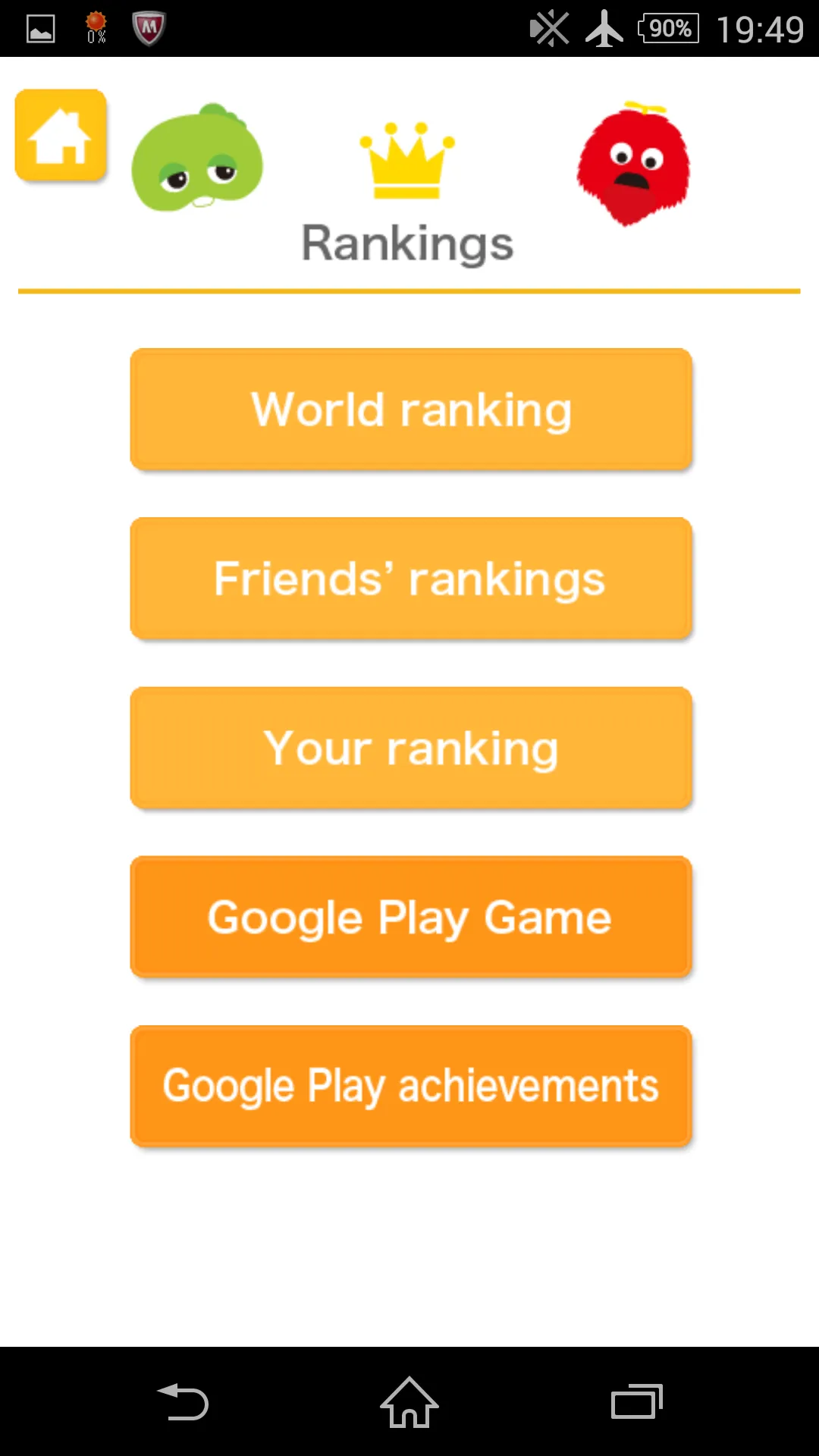Open the World ranking screen

pyautogui.click(x=410, y=409)
